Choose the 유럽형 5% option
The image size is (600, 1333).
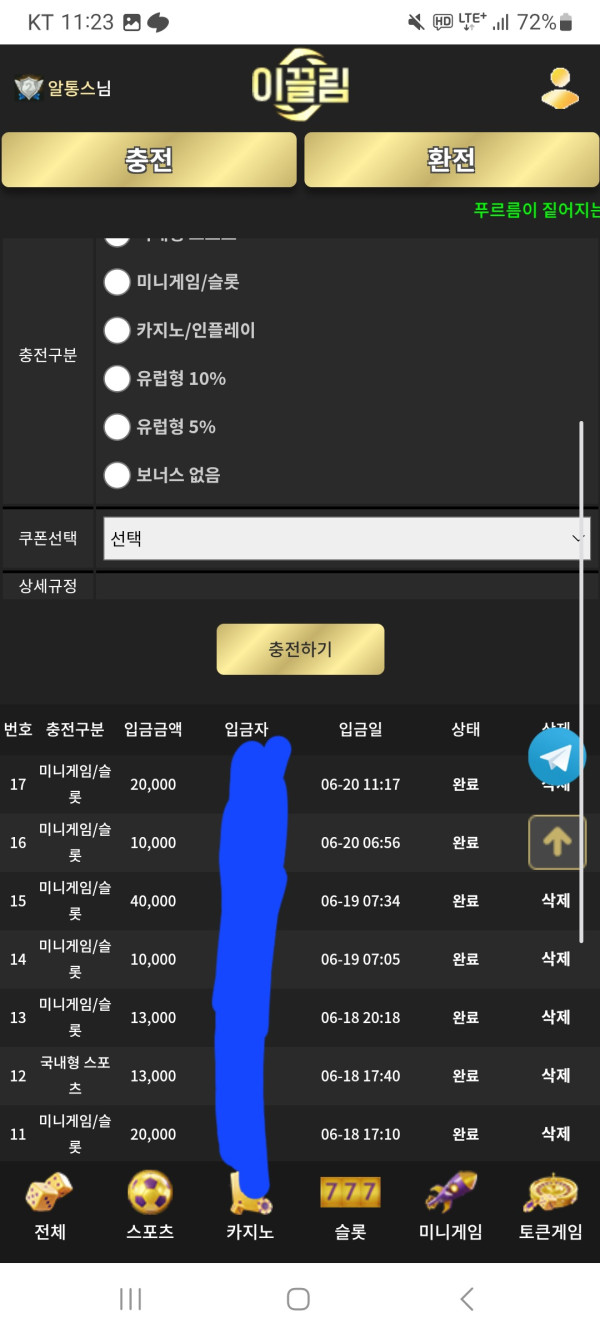pyautogui.click(x=118, y=427)
